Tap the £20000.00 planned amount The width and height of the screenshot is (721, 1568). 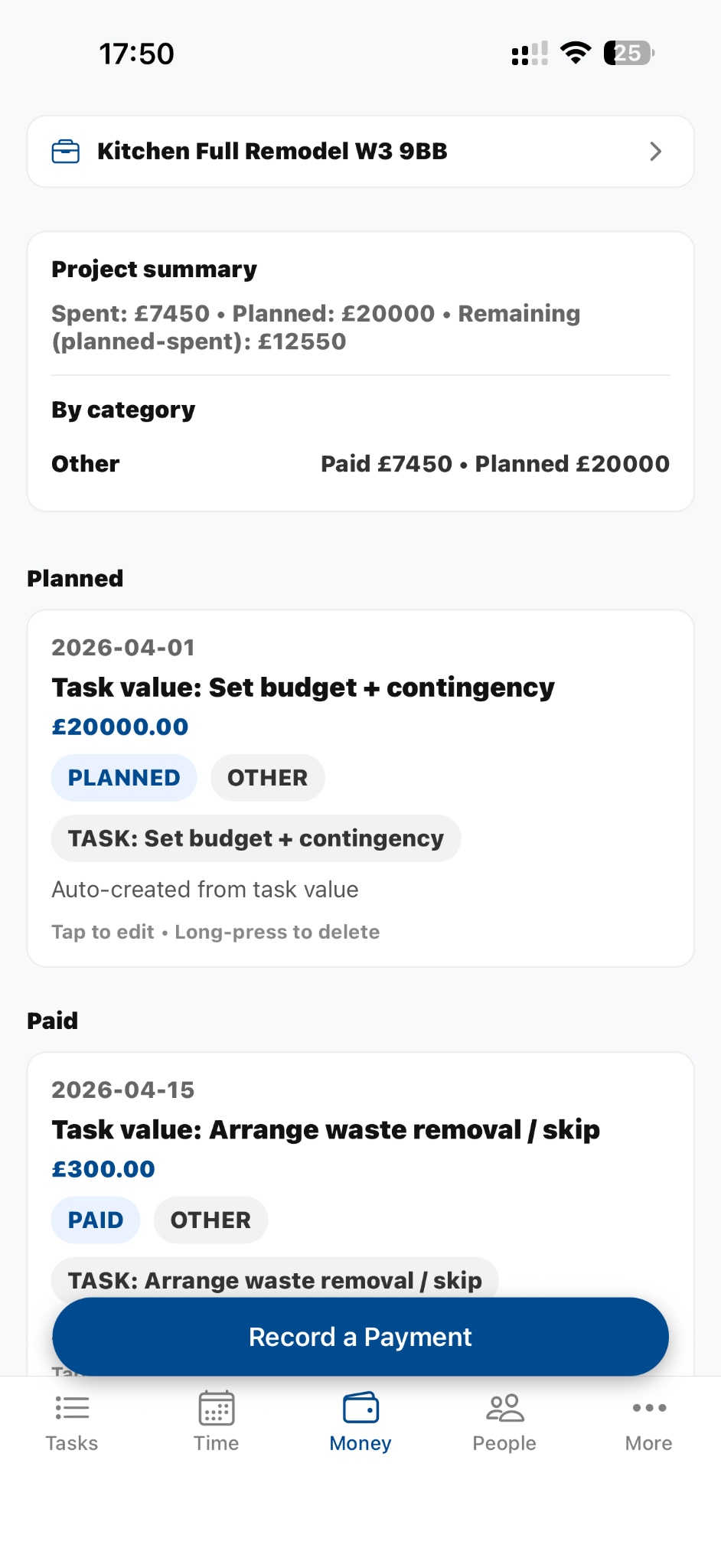click(119, 726)
